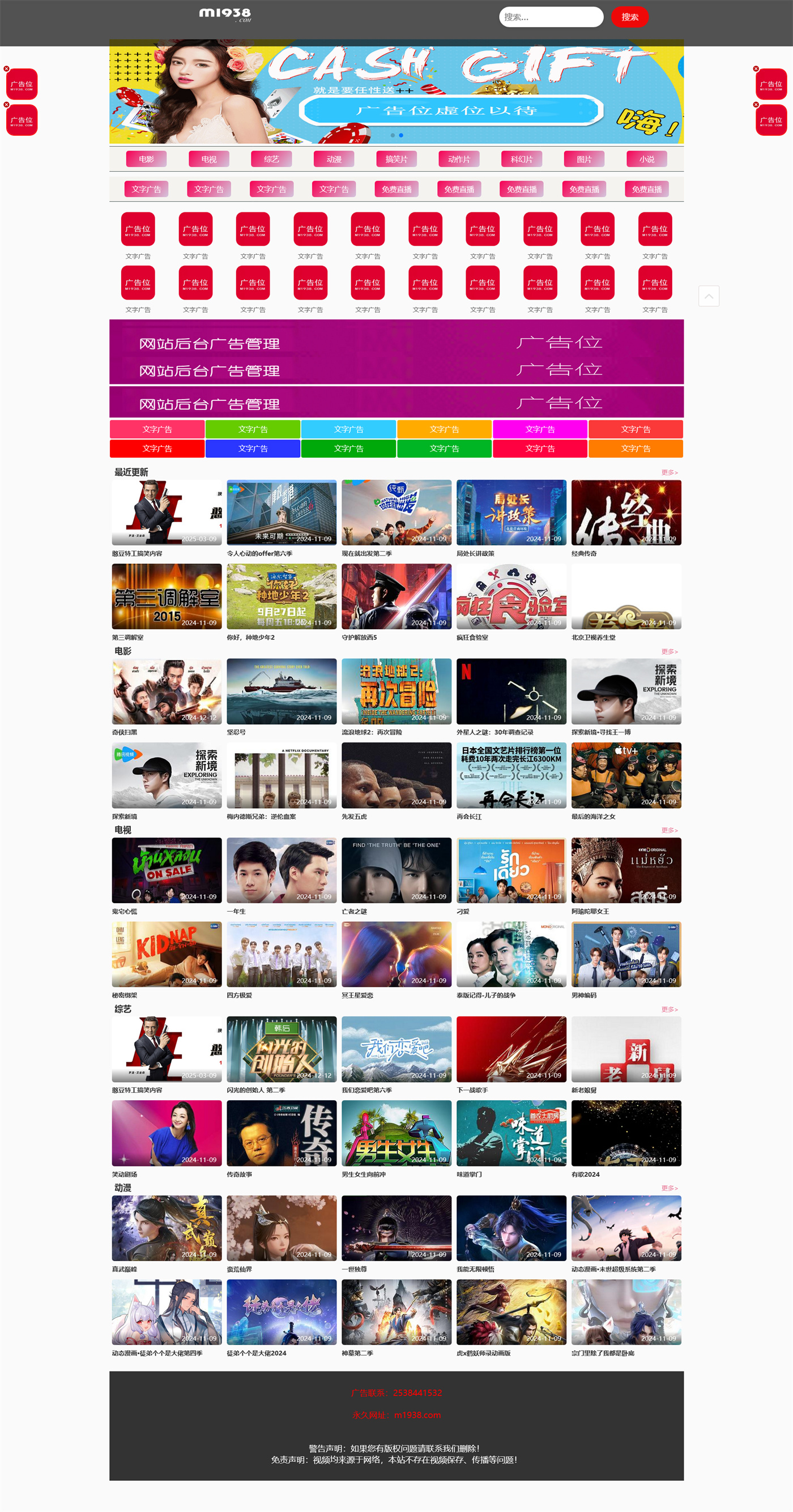View 更多 in the 动漫 section
Screen dimensions: 793x1512
[669, 1188]
